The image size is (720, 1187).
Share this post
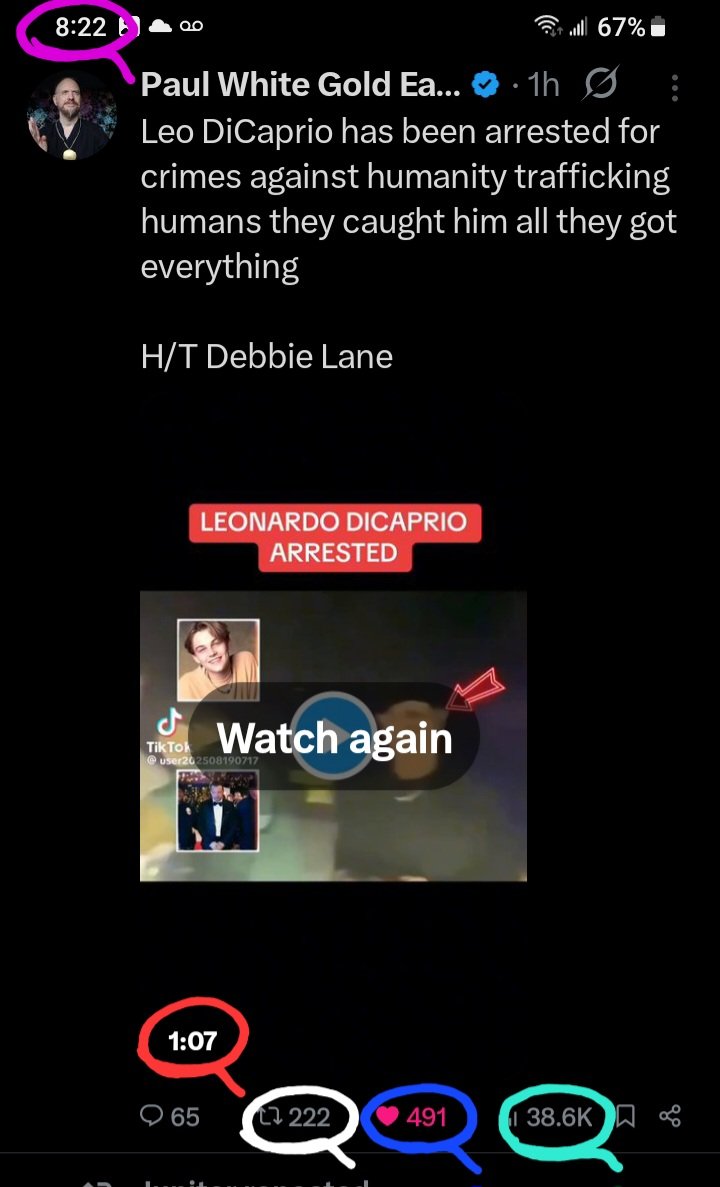pyautogui.click(x=671, y=1116)
